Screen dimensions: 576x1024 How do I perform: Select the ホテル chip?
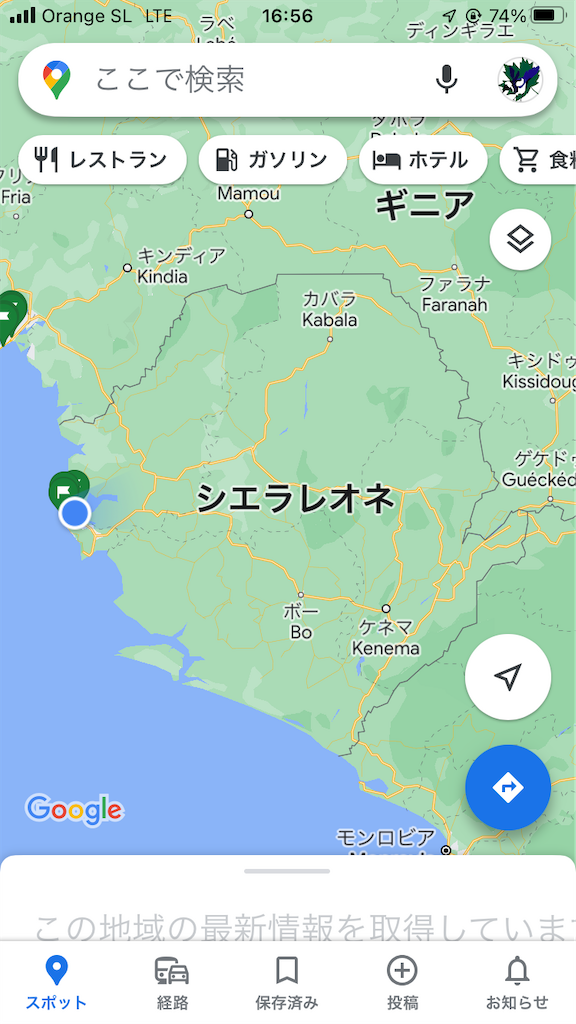pyautogui.click(x=423, y=160)
